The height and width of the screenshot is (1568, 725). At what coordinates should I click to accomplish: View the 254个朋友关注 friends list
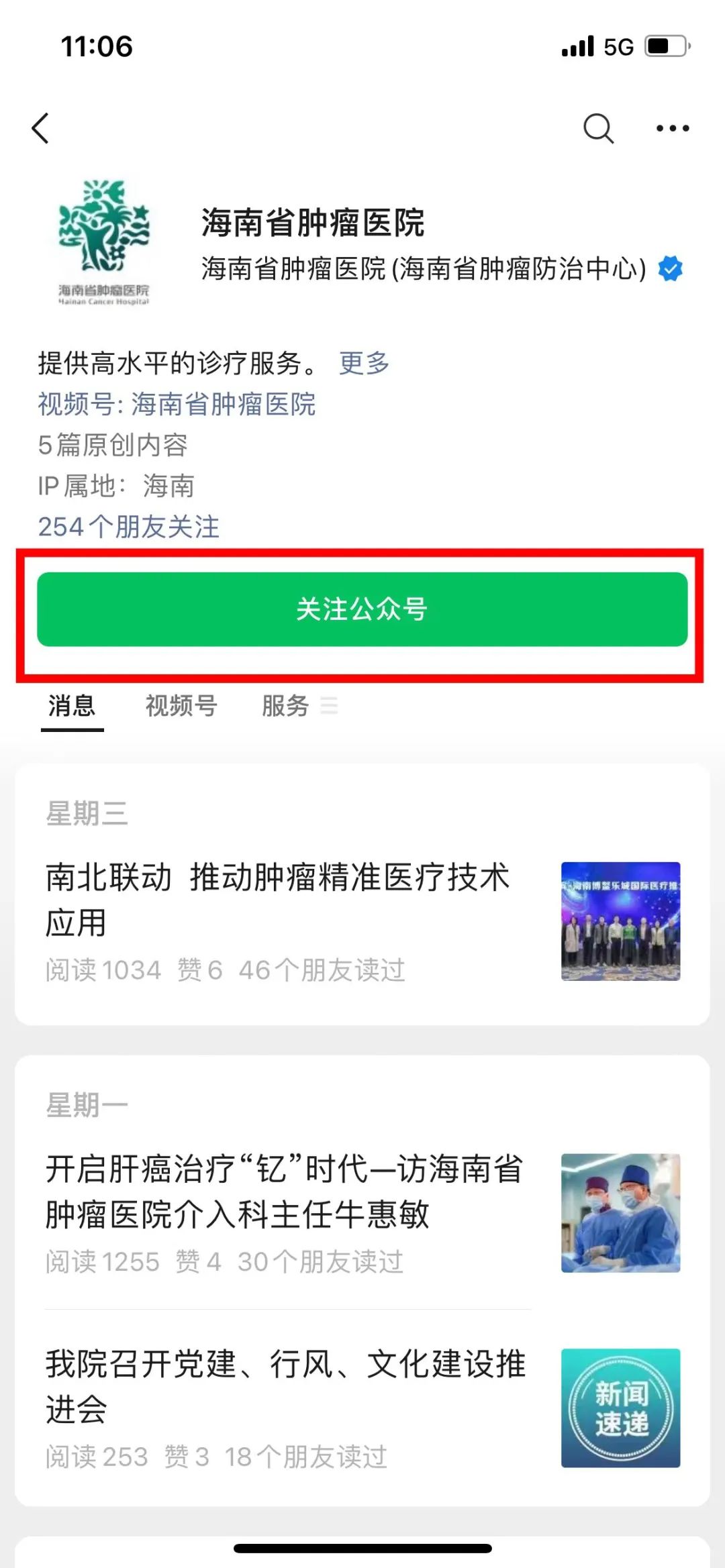tap(129, 527)
